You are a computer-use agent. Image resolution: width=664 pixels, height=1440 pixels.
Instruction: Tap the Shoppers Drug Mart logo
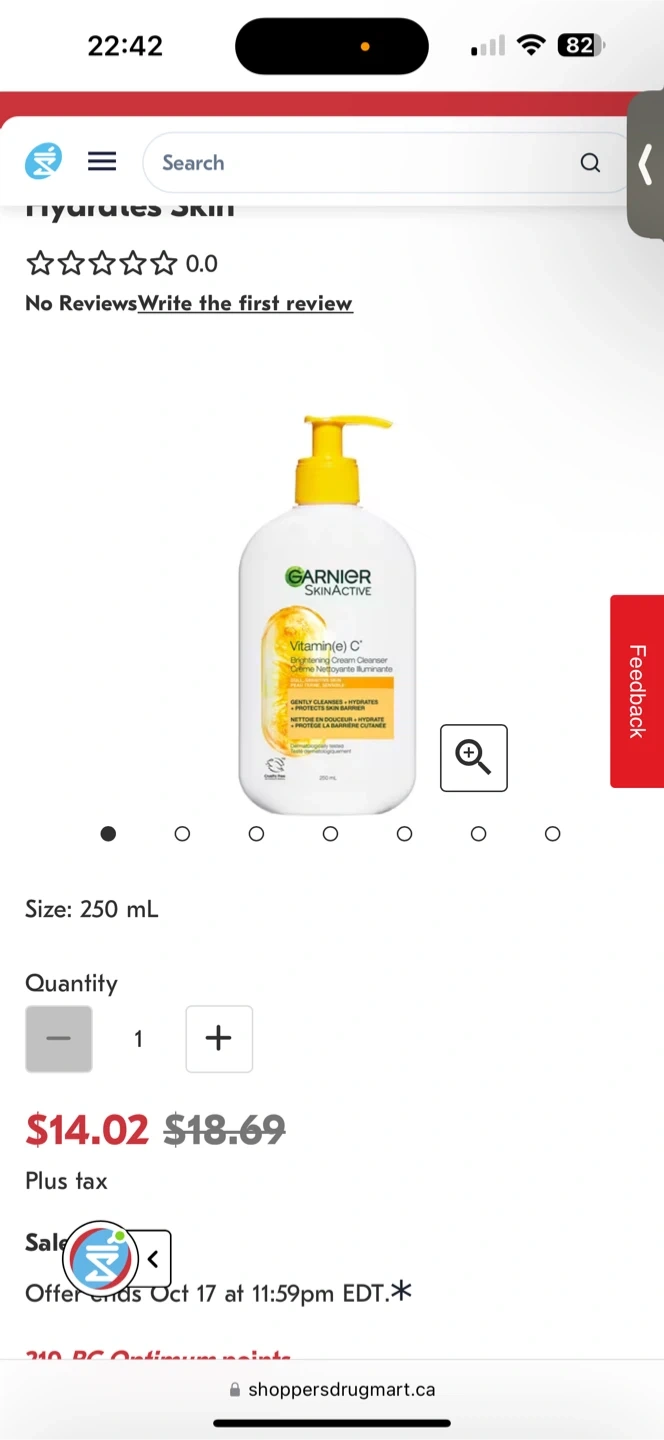coord(44,161)
